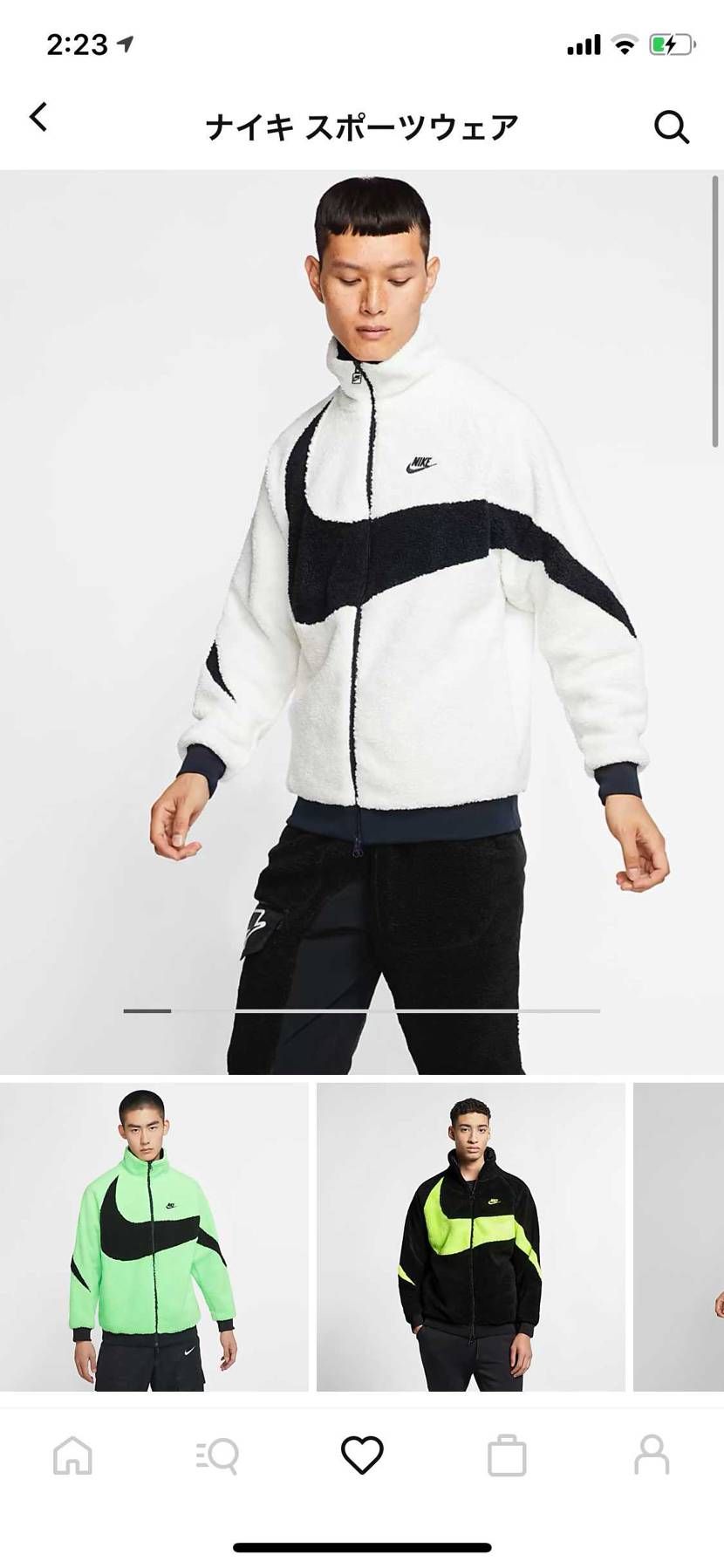The height and width of the screenshot is (1568, 724).
Task: View the green fleece jacket product
Action: (154, 1236)
